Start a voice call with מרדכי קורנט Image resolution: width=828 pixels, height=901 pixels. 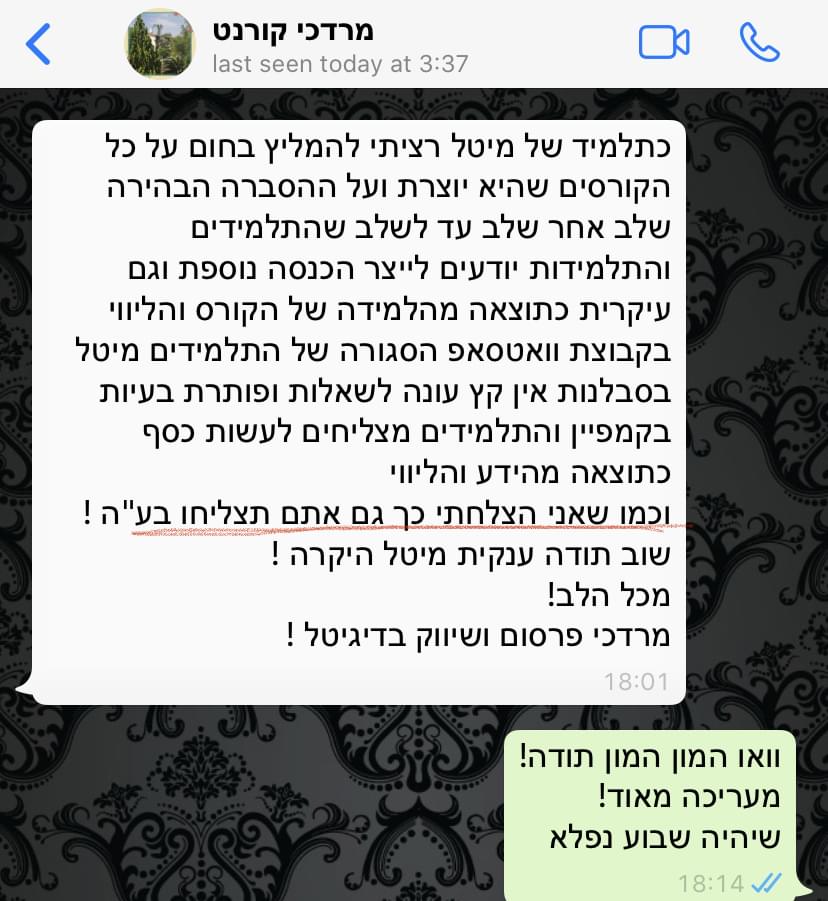759,43
